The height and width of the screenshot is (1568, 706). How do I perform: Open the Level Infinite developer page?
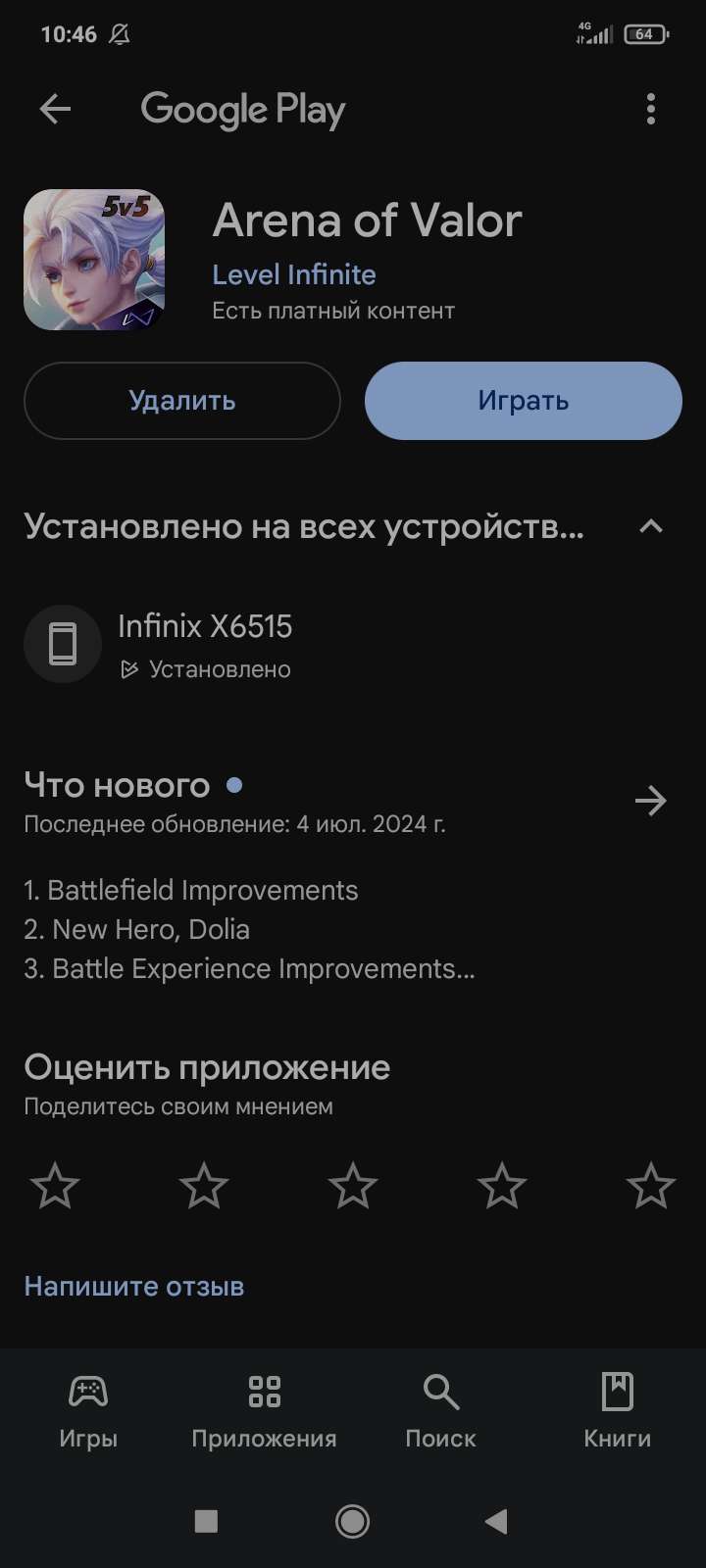(x=294, y=274)
